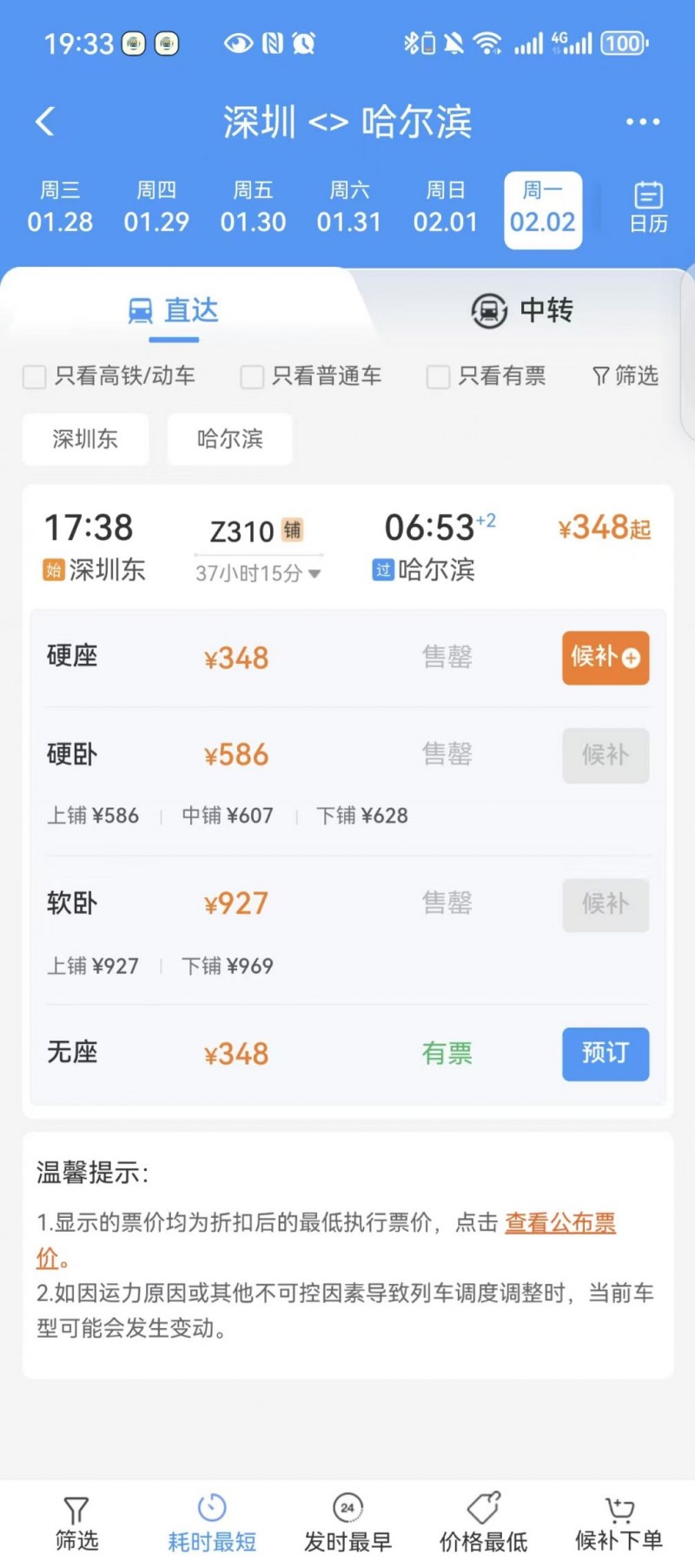Tap the 发时最早 icon
695x1568 pixels.
(x=347, y=1516)
